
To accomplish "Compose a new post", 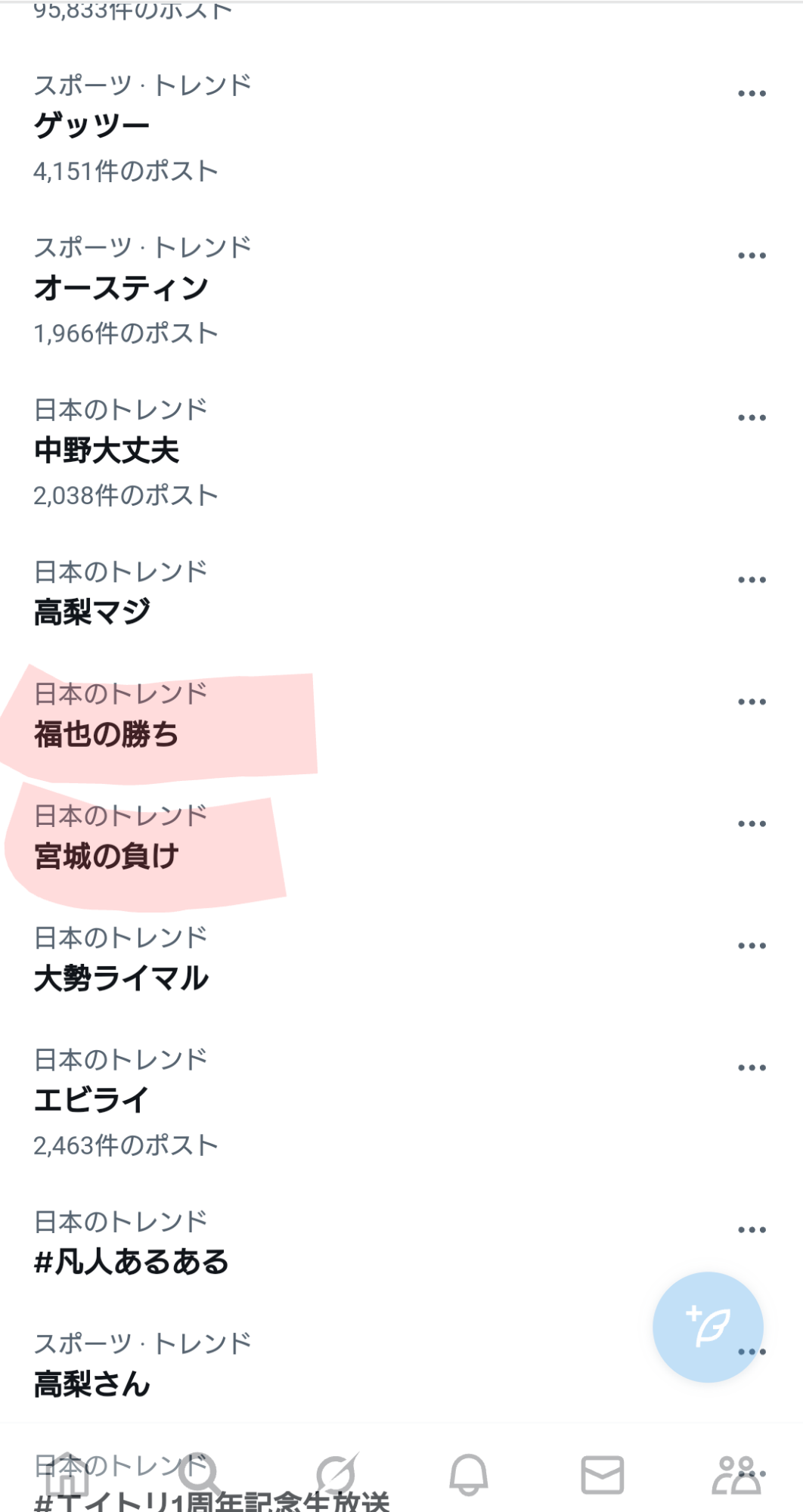I will [x=708, y=1328].
